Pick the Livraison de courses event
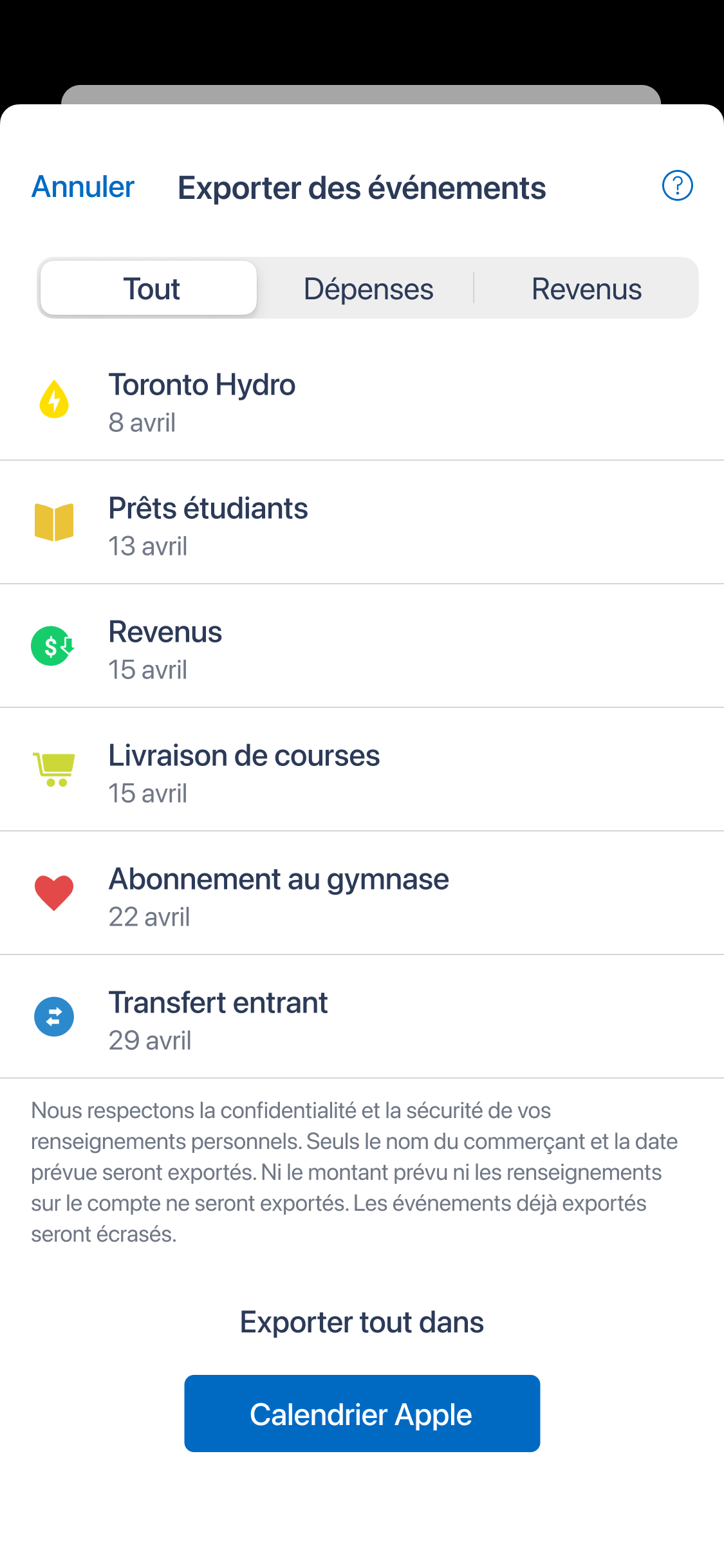 tap(362, 770)
